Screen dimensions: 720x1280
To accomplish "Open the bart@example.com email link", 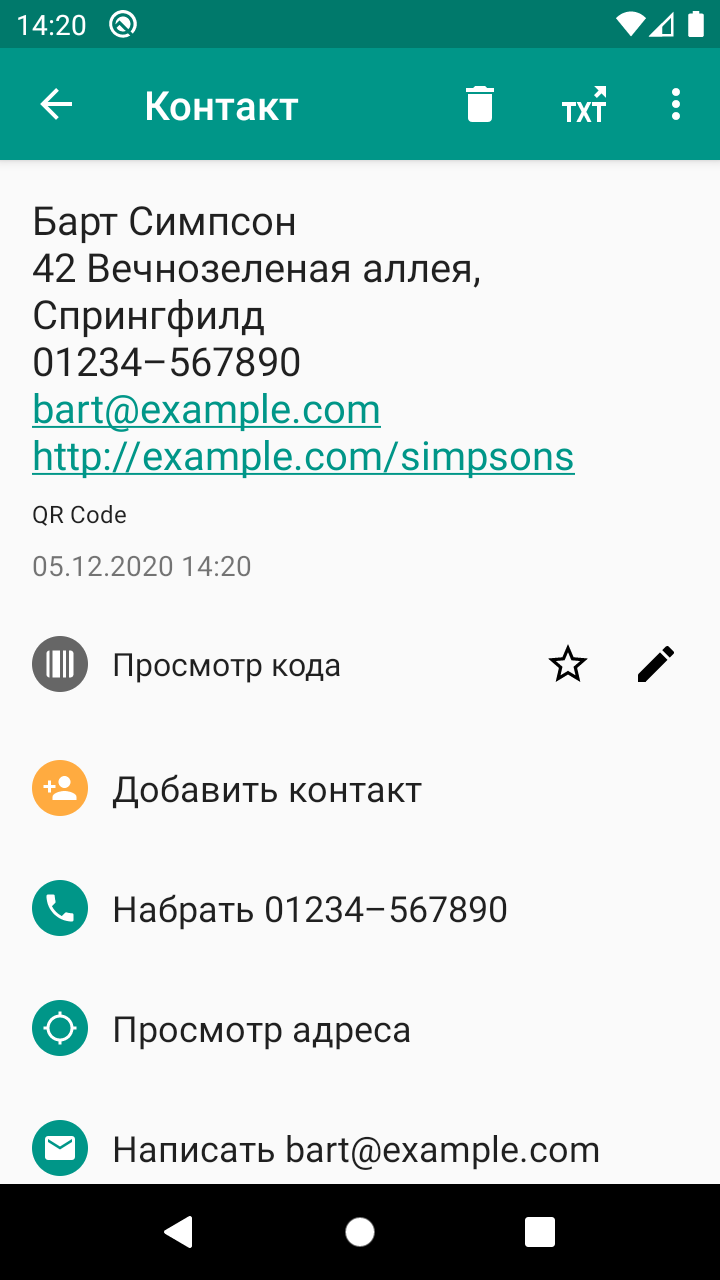I will pyautogui.click(x=206, y=409).
